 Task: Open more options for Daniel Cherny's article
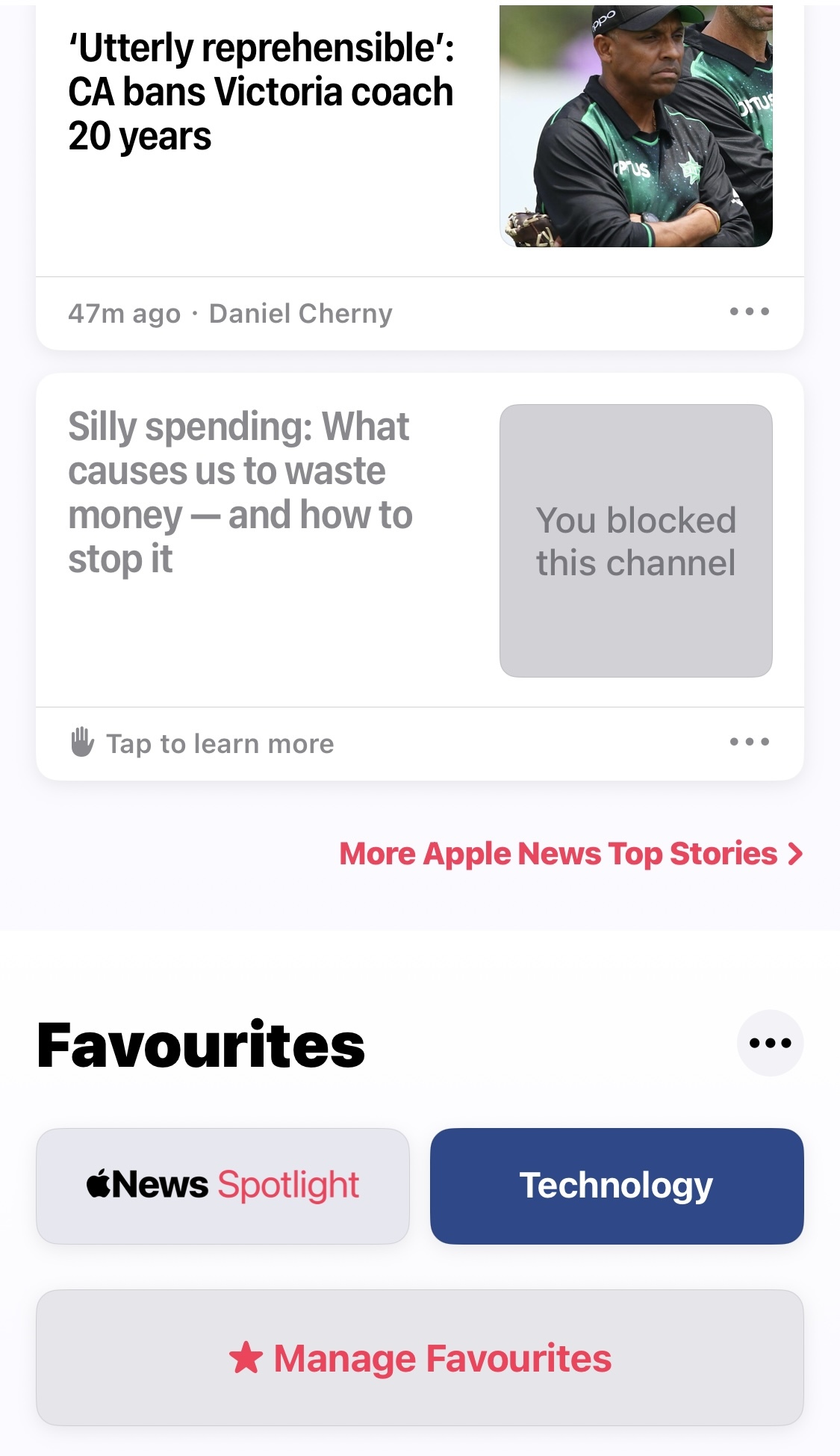tap(749, 312)
